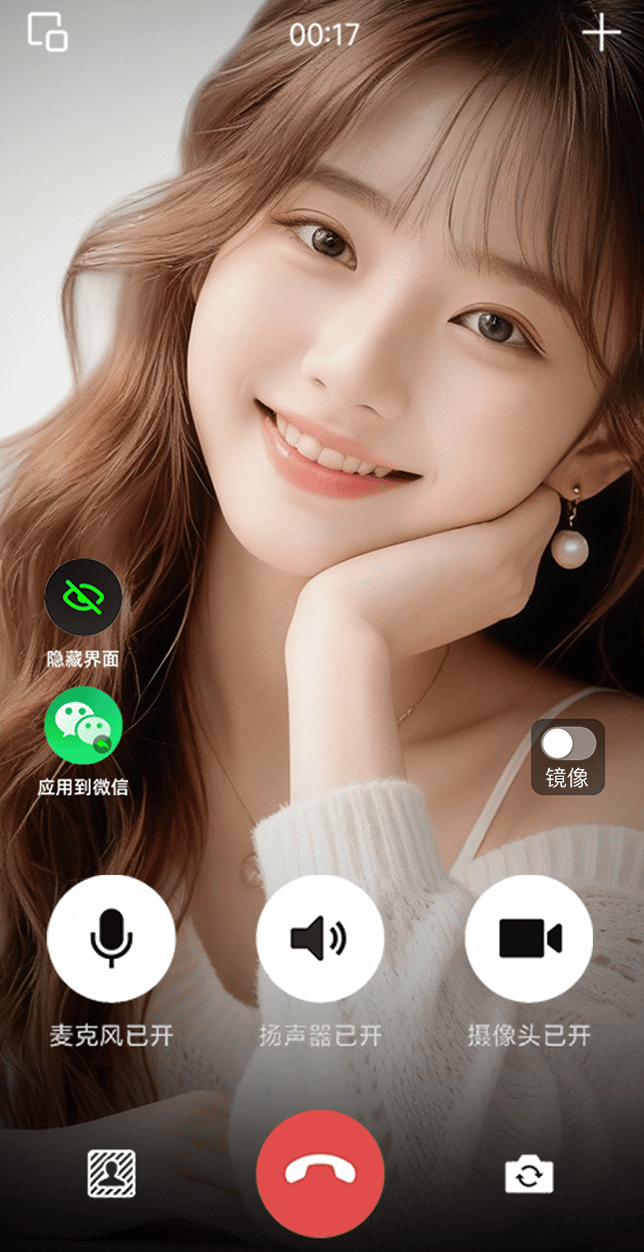The height and width of the screenshot is (1252, 644).
Task: Tap the plus icon to add participants
Action: [601, 33]
